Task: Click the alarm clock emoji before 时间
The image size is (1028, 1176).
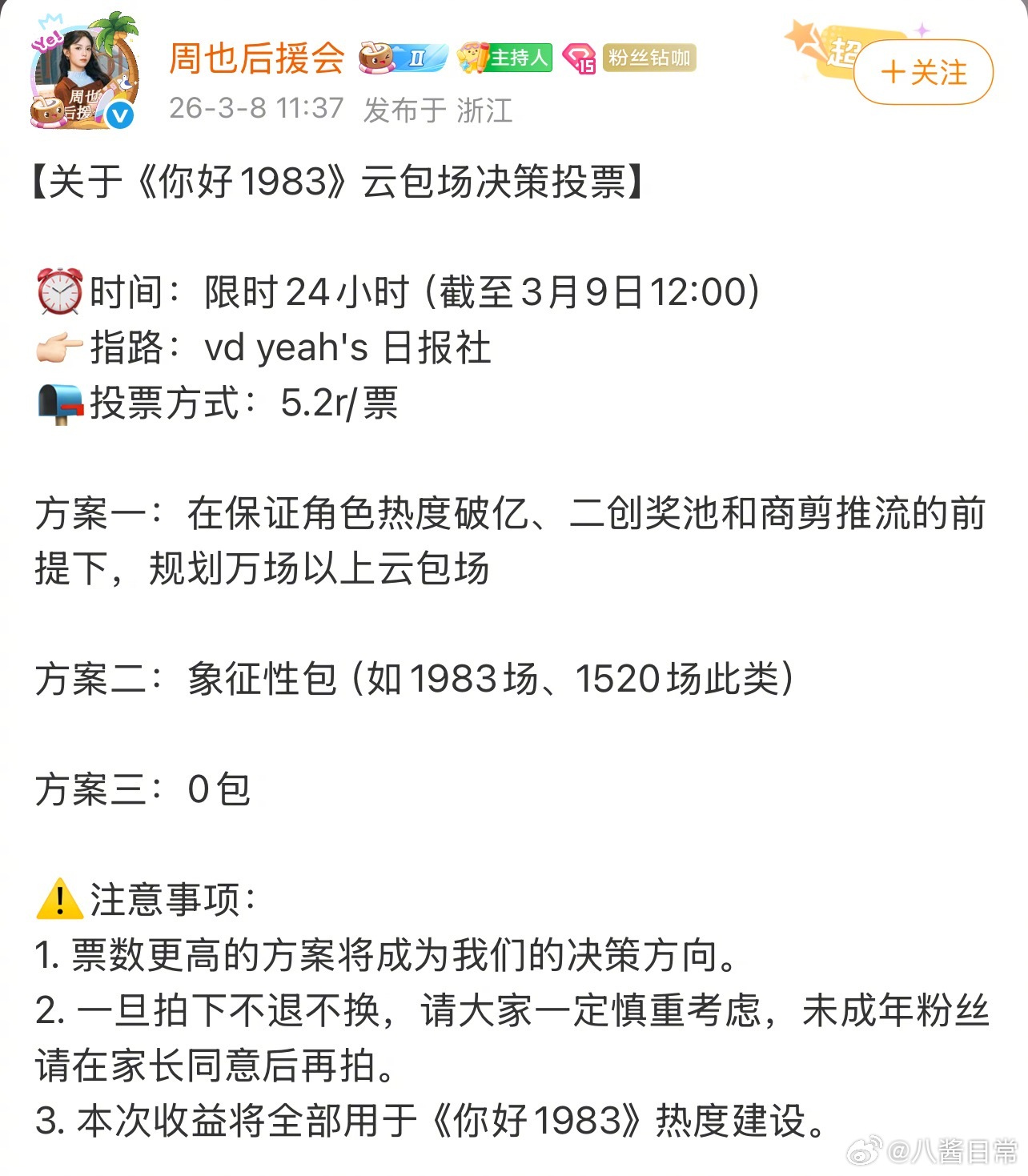Action: 60,292
